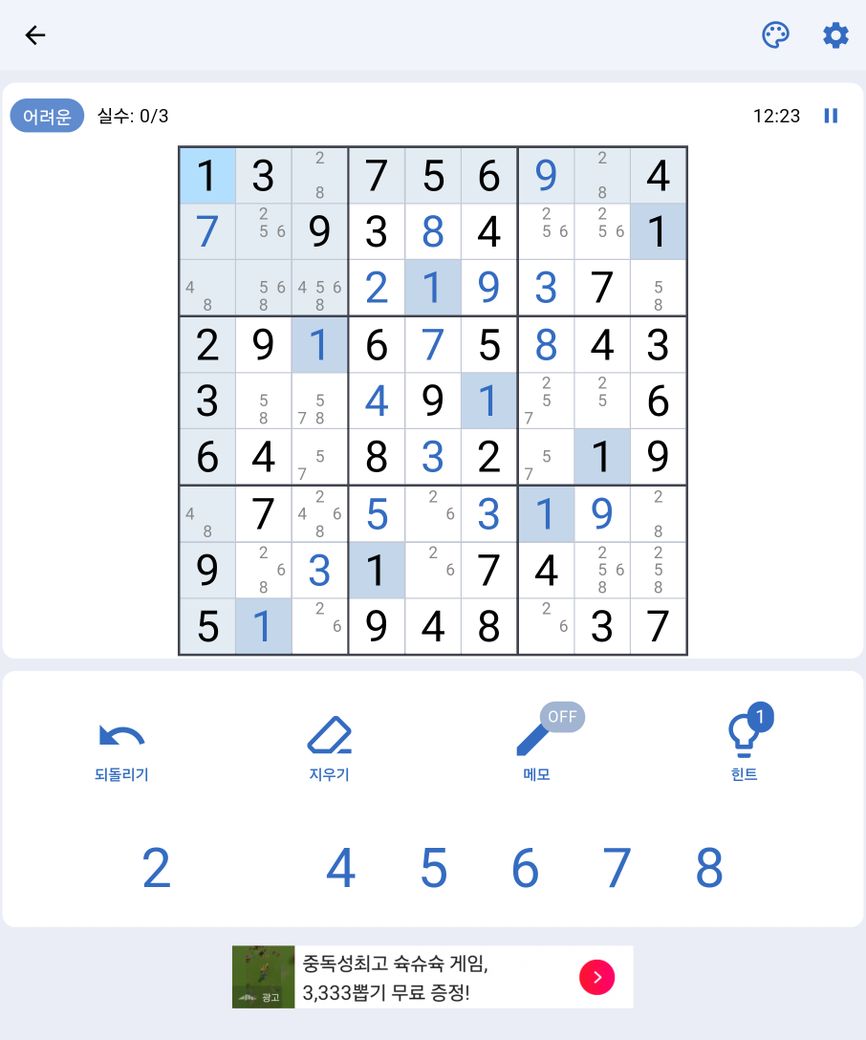Select number 2 on the number pad
Viewport: 866px width, 1040px height.
point(156,868)
